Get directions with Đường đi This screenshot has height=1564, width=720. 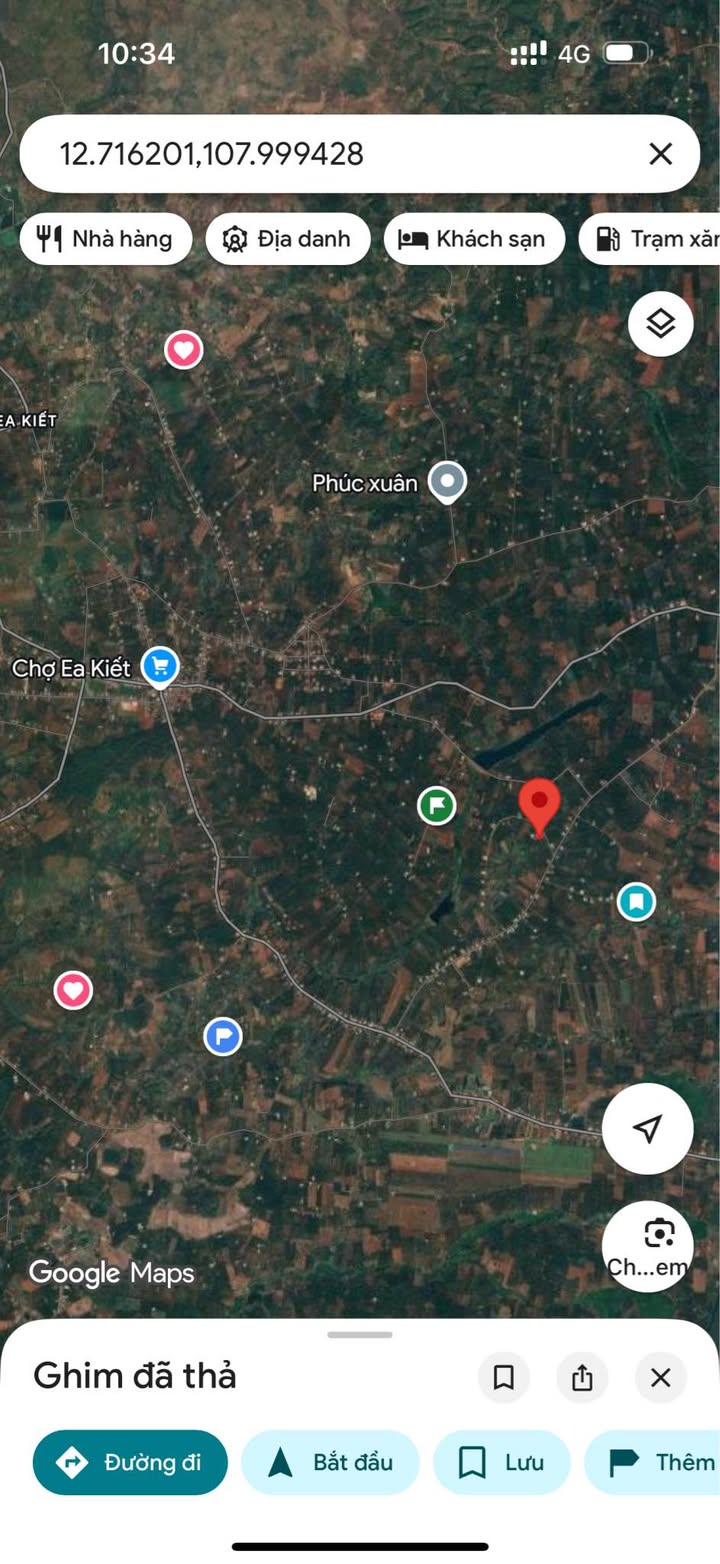pos(130,1462)
